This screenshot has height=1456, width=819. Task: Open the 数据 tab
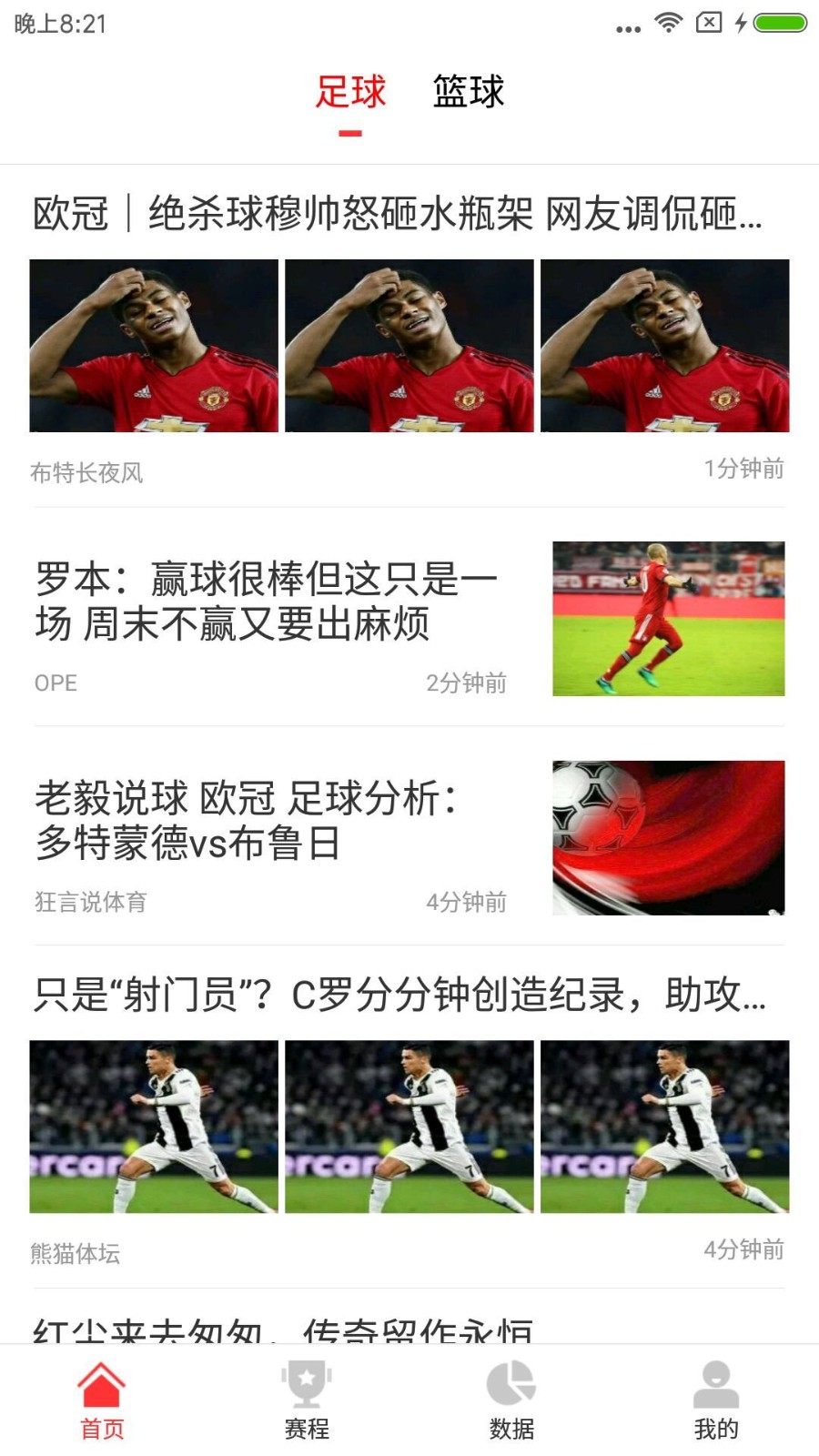coord(511,1400)
